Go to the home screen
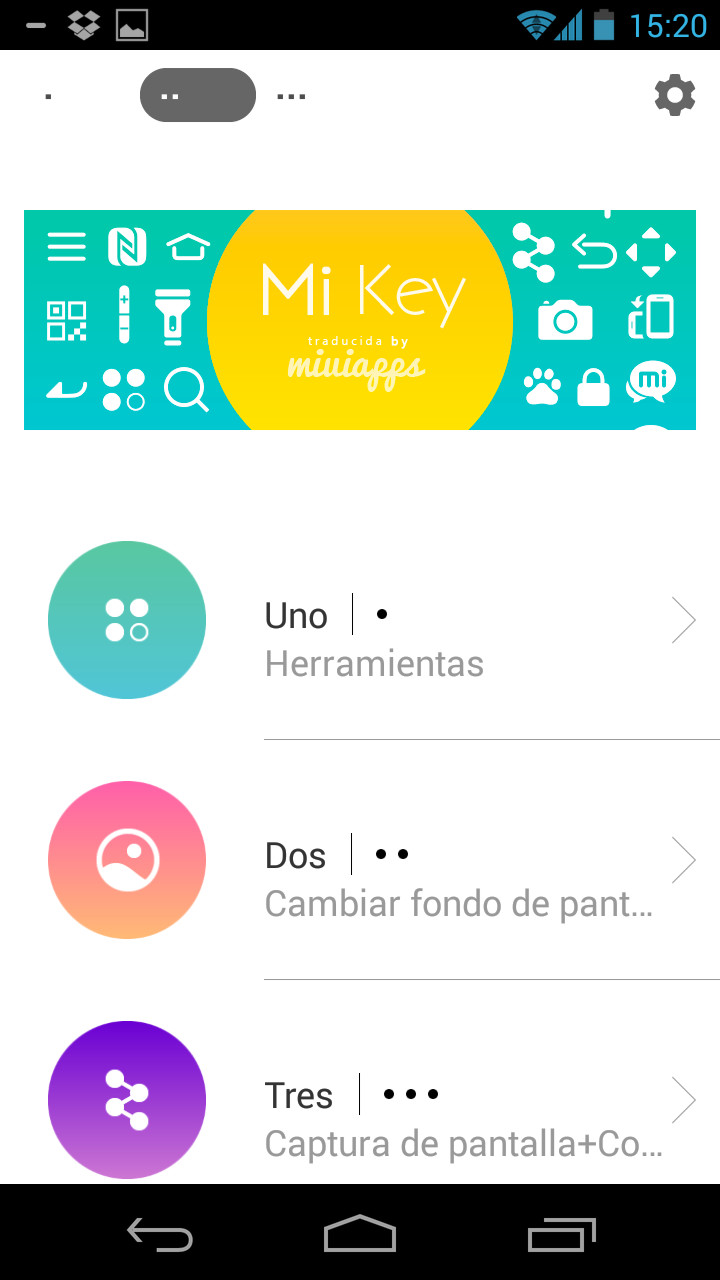Screen dimensions: 720x1280 pyautogui.click(x=360, y=1235)
